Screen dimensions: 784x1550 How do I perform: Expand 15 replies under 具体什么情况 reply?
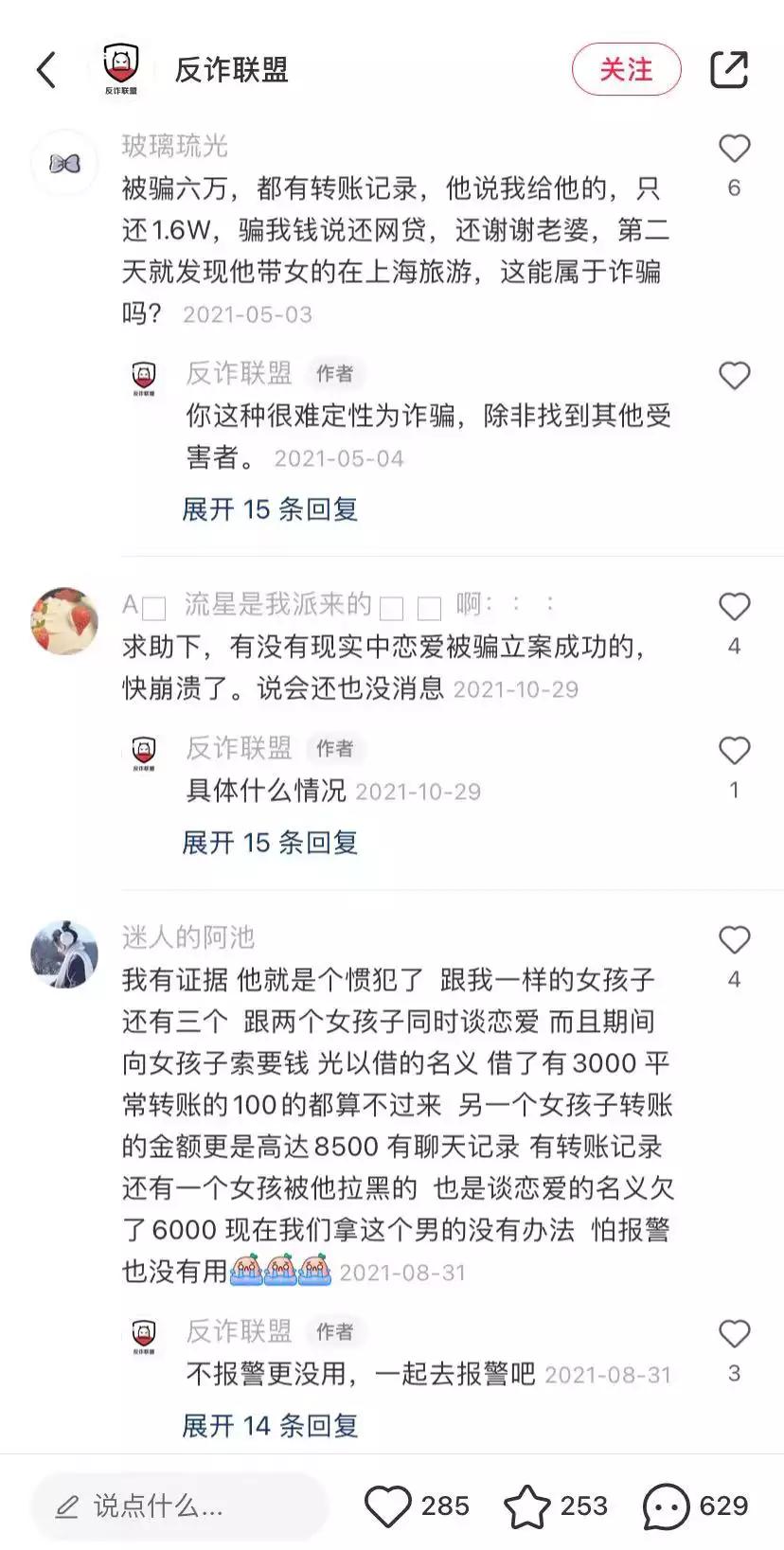[x=270, y=843]
